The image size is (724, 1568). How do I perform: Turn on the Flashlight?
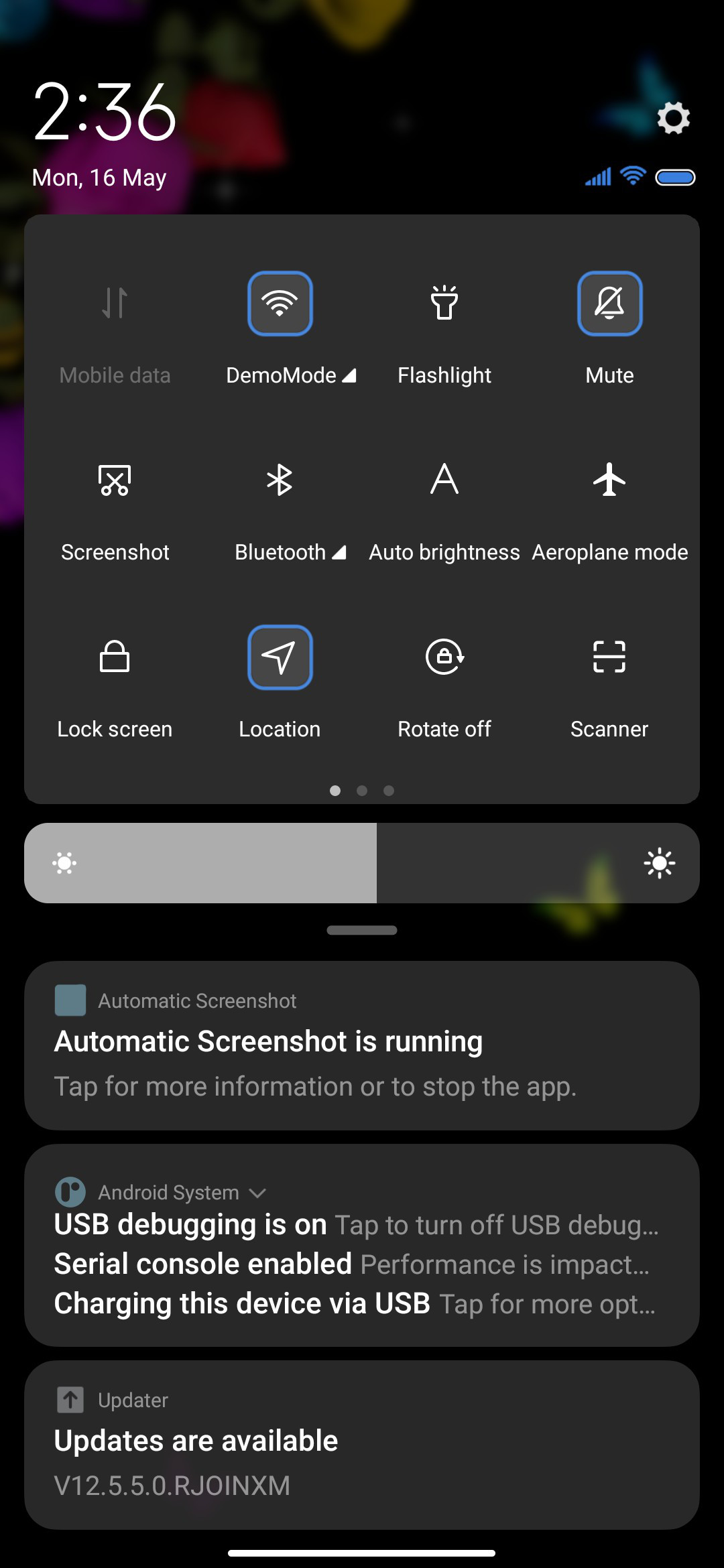444,303
